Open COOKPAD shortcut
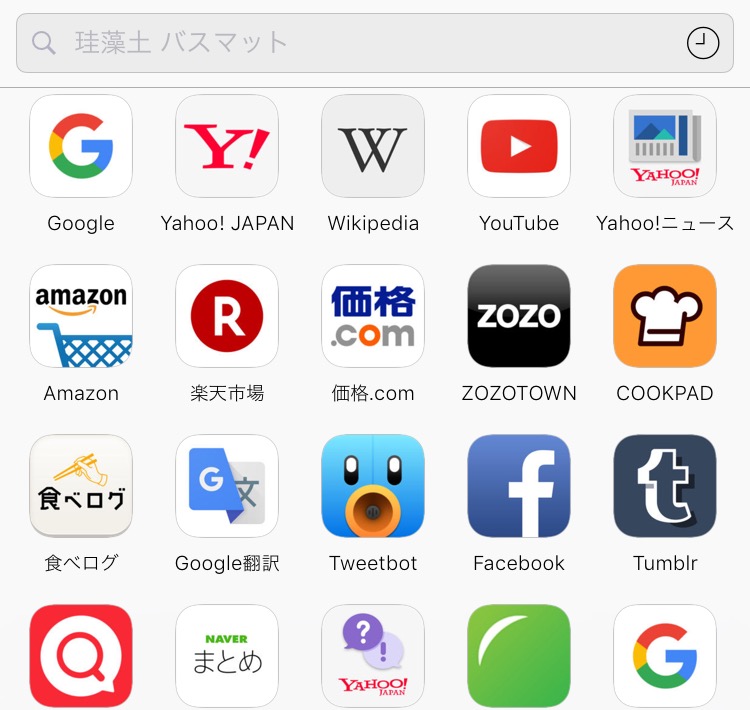Screen dimensions: 750x710 coord(665,316)
